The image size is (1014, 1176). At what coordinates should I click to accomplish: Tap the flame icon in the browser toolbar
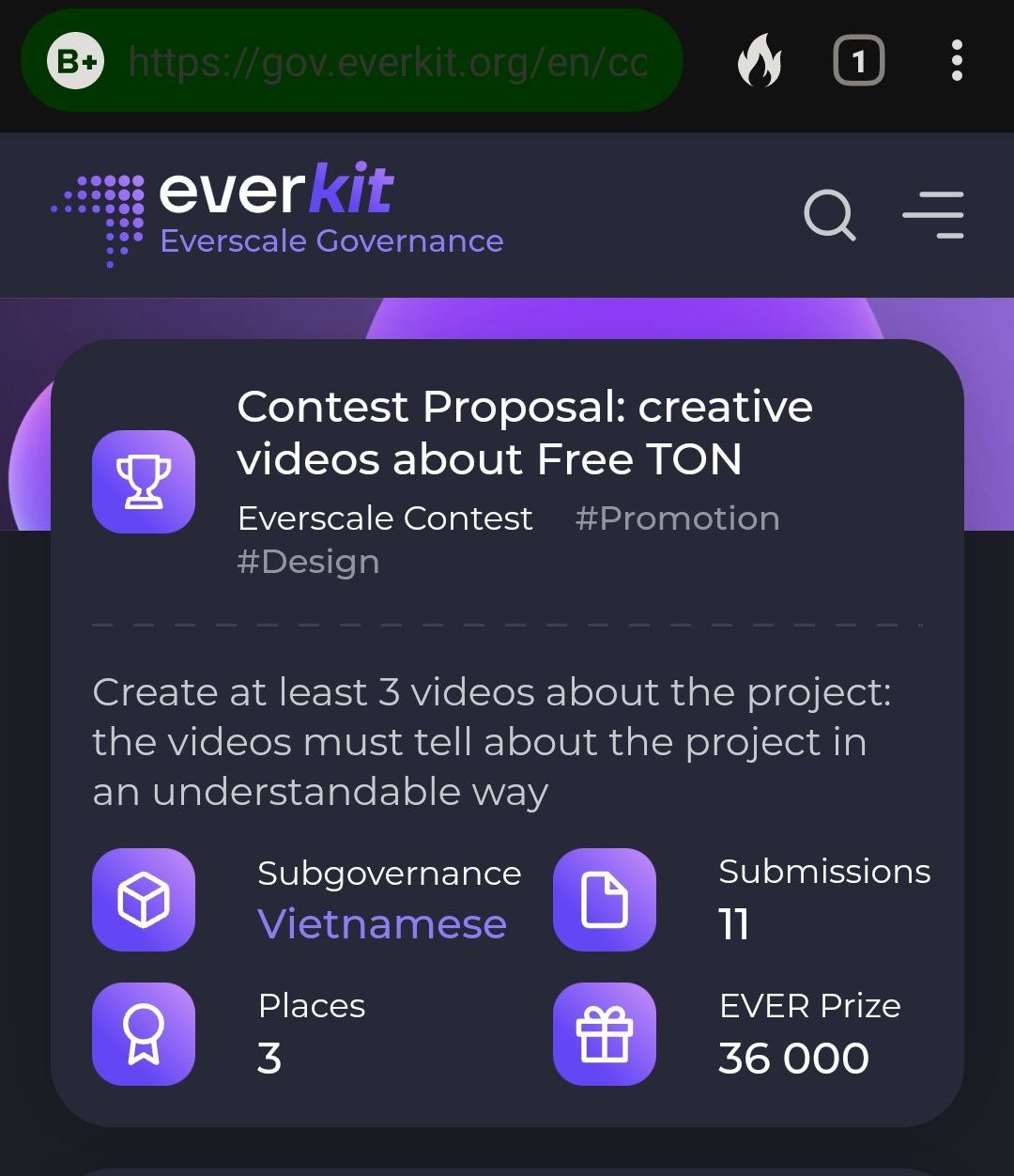tap(760, 62)
